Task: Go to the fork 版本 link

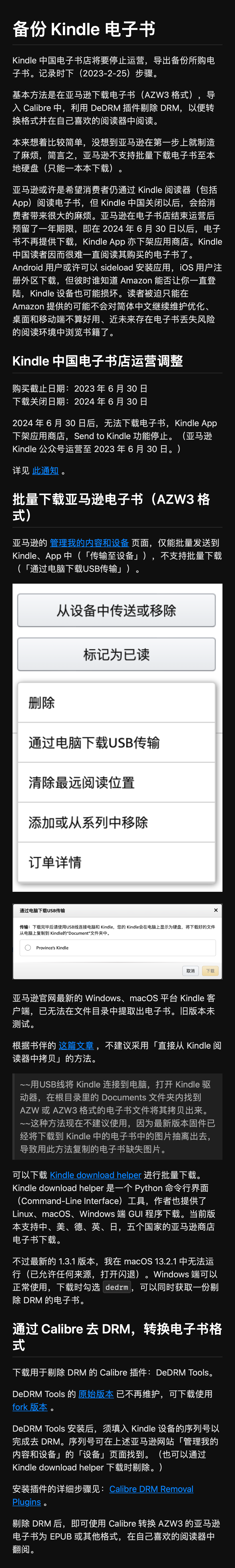Action: 29,1407
